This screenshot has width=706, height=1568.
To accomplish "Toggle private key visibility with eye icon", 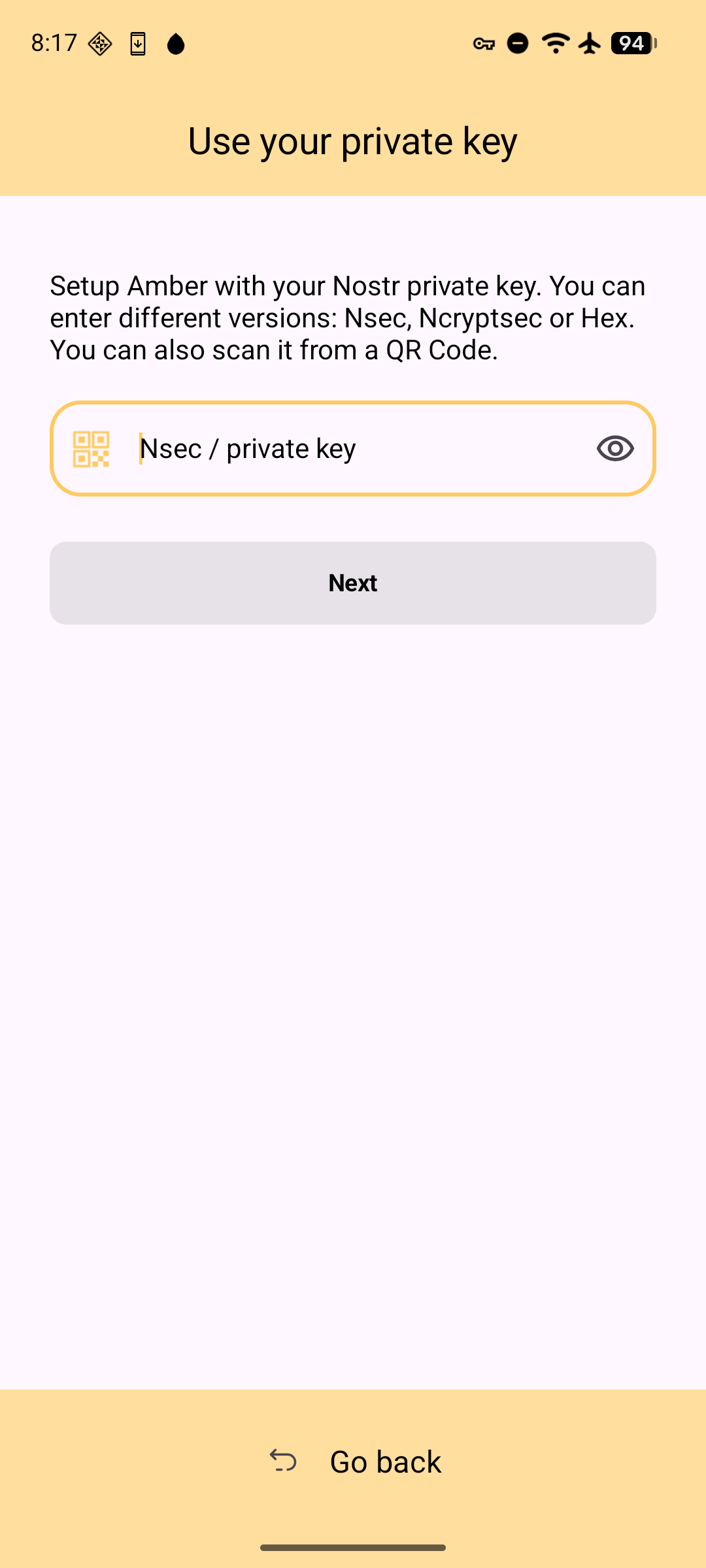I will (615, 449).
